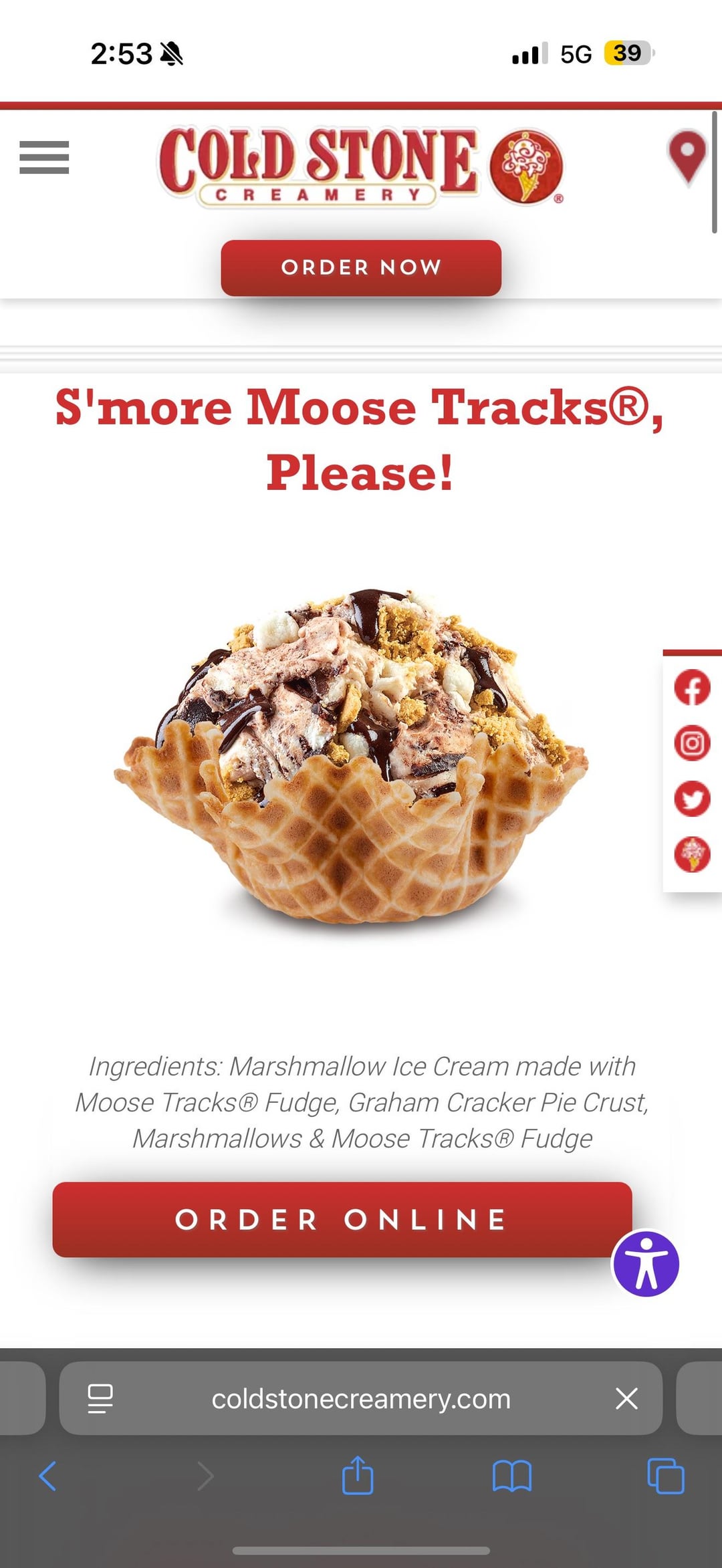Stop loading the page with X
722x1568 pixels.
click(626, 1398)
